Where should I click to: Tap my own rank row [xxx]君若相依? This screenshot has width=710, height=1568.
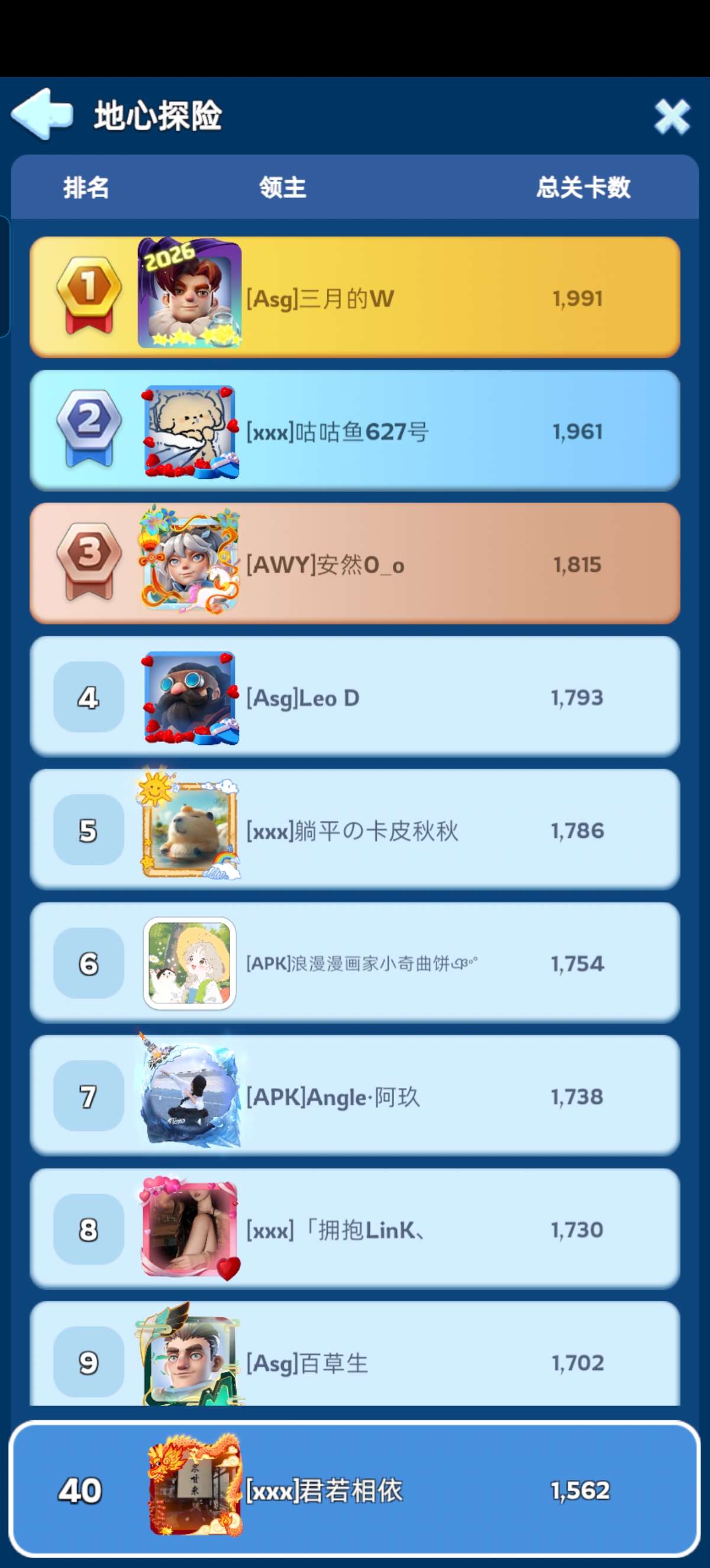(354, 1489)
